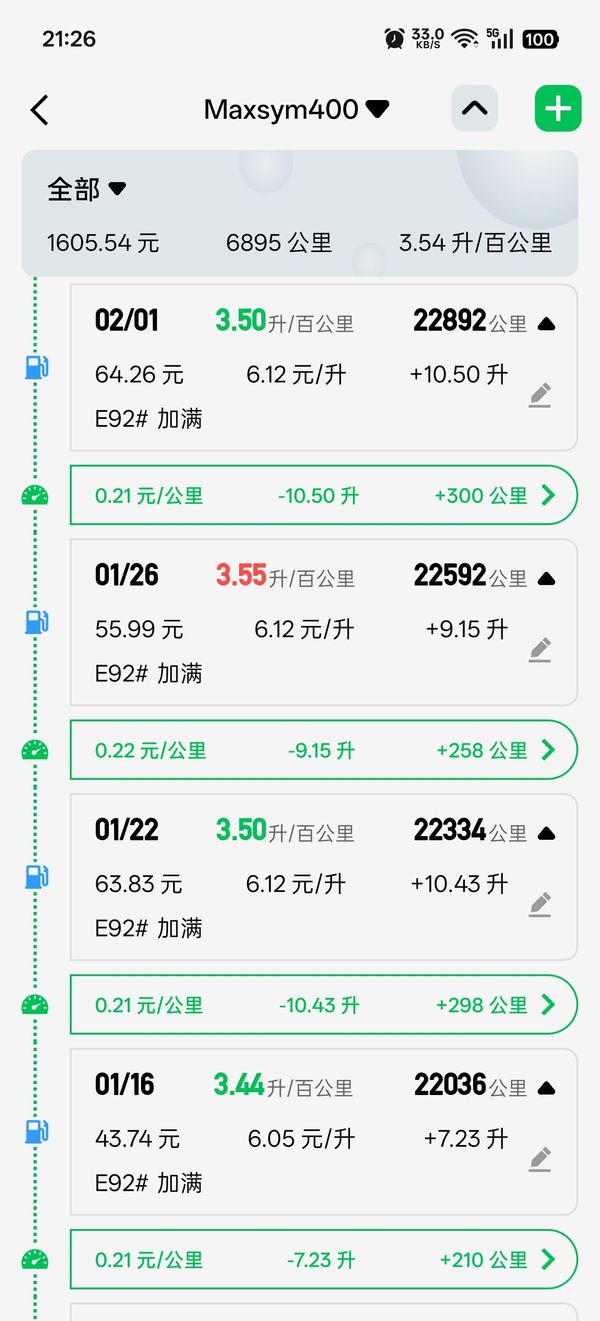
Task: Collapse the 01/16 card at 22036 公里
Action: (x=546, y=1088)
